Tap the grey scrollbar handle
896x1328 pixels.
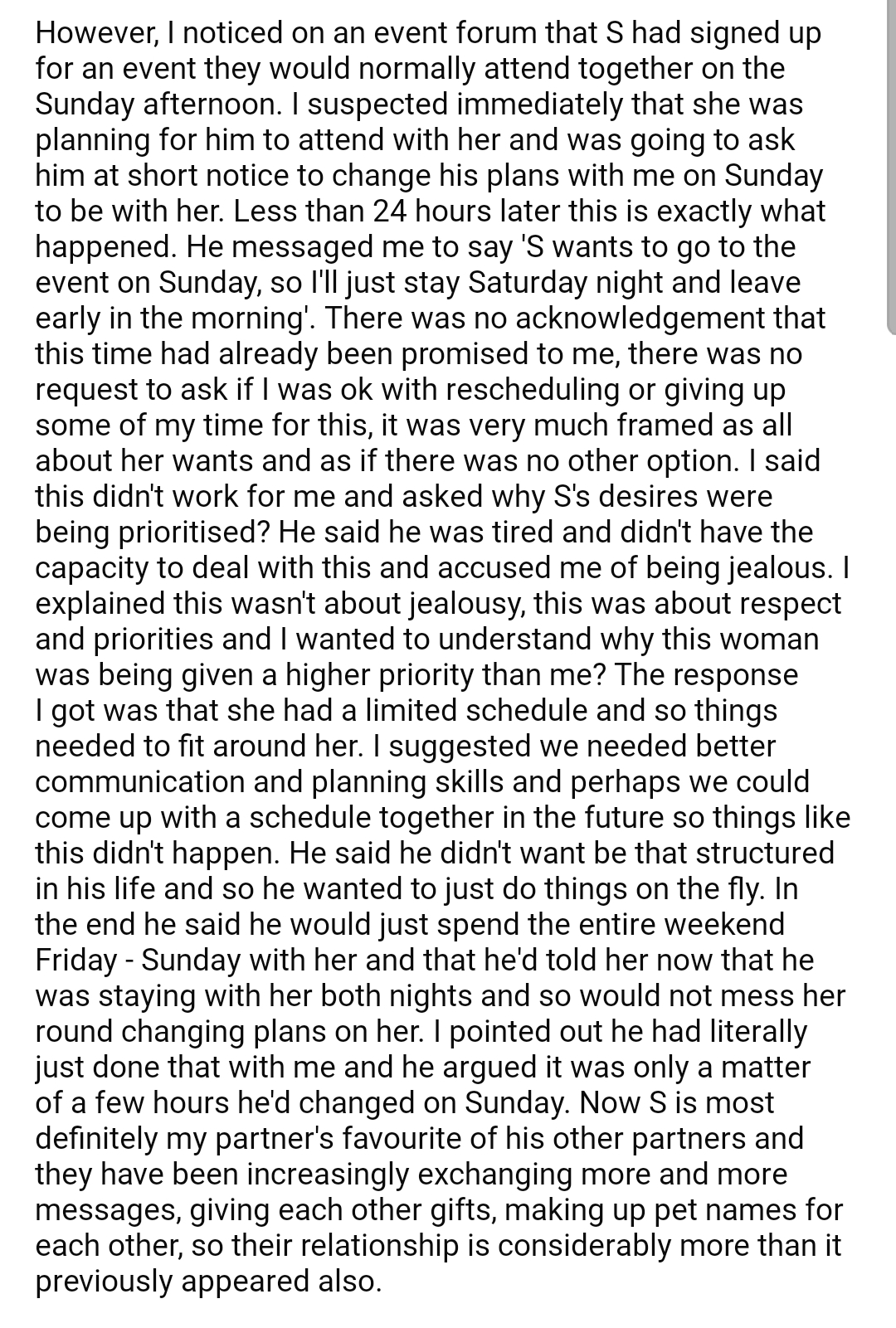[x=892, y=167]
